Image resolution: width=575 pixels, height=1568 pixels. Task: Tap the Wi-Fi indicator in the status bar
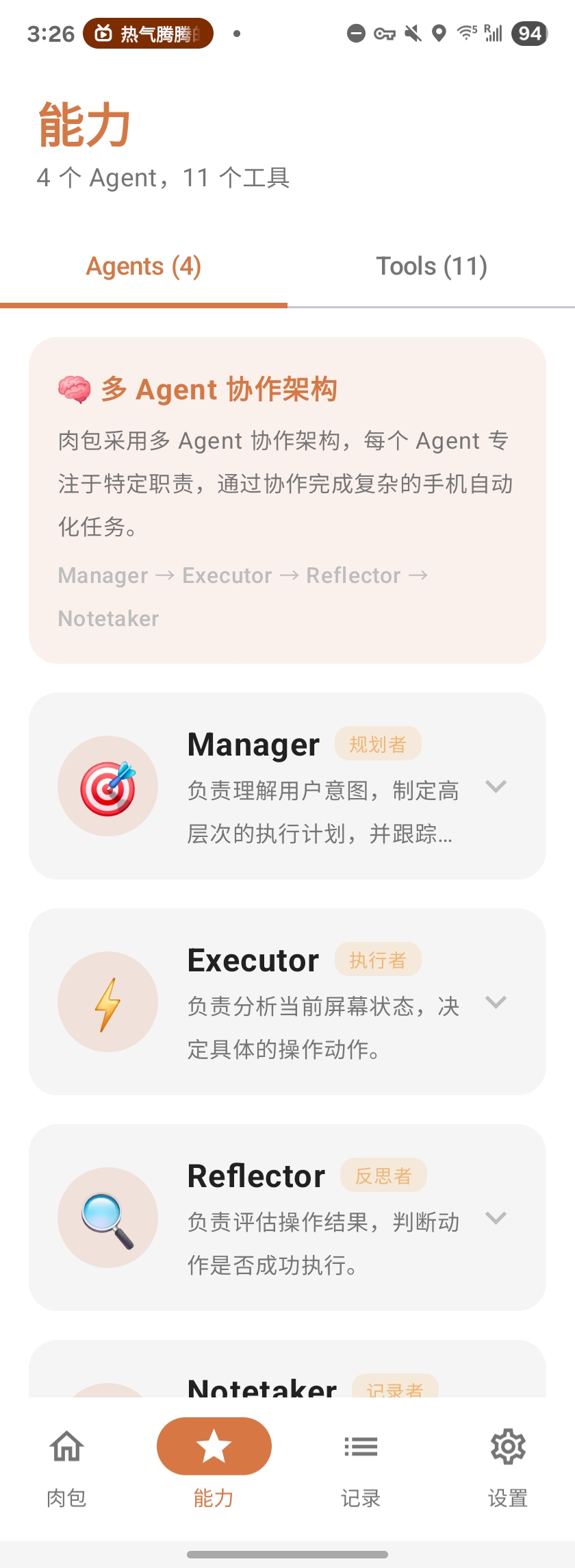point(466,32)
